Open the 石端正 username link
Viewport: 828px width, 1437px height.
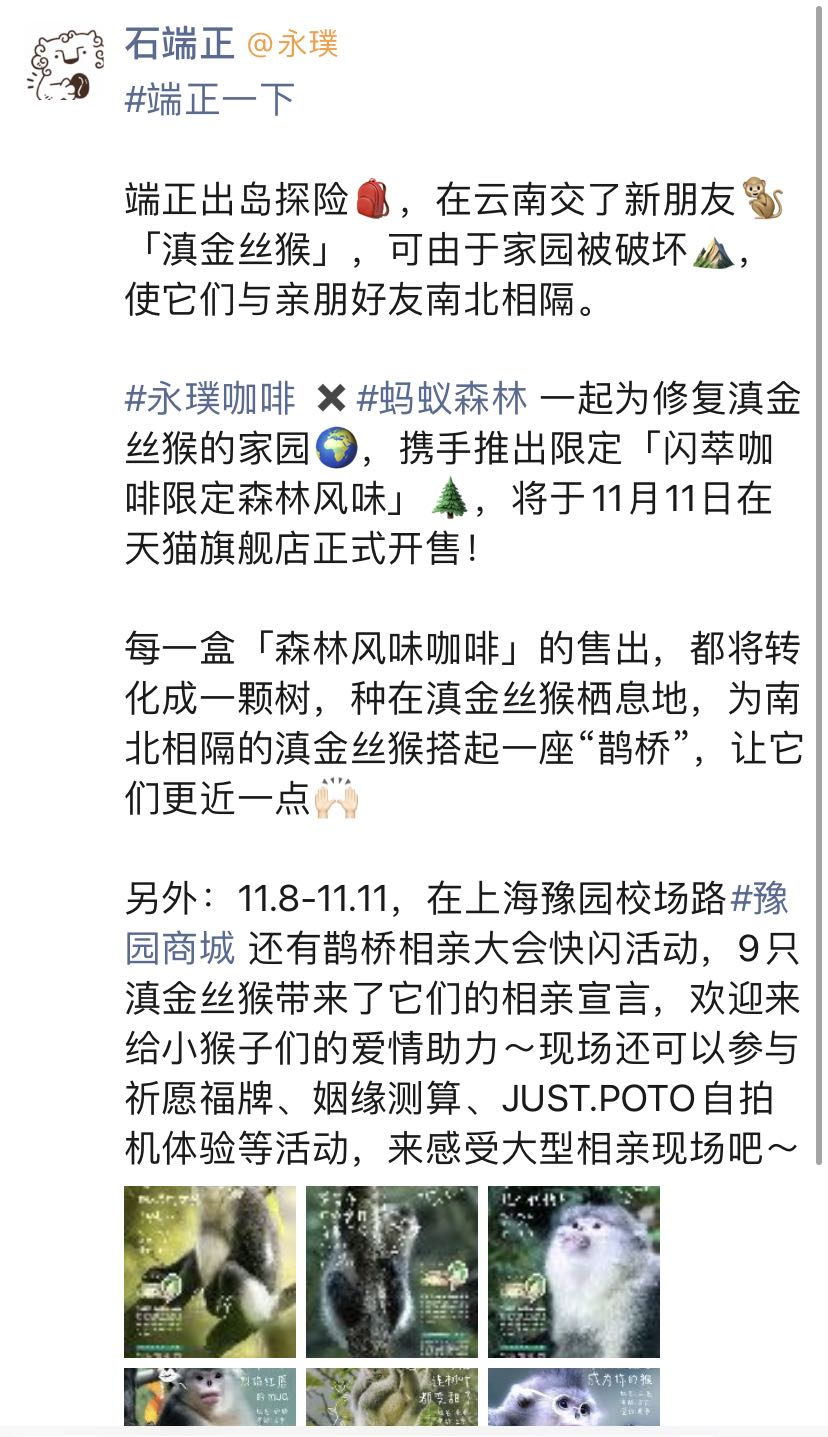click(179, 43)
